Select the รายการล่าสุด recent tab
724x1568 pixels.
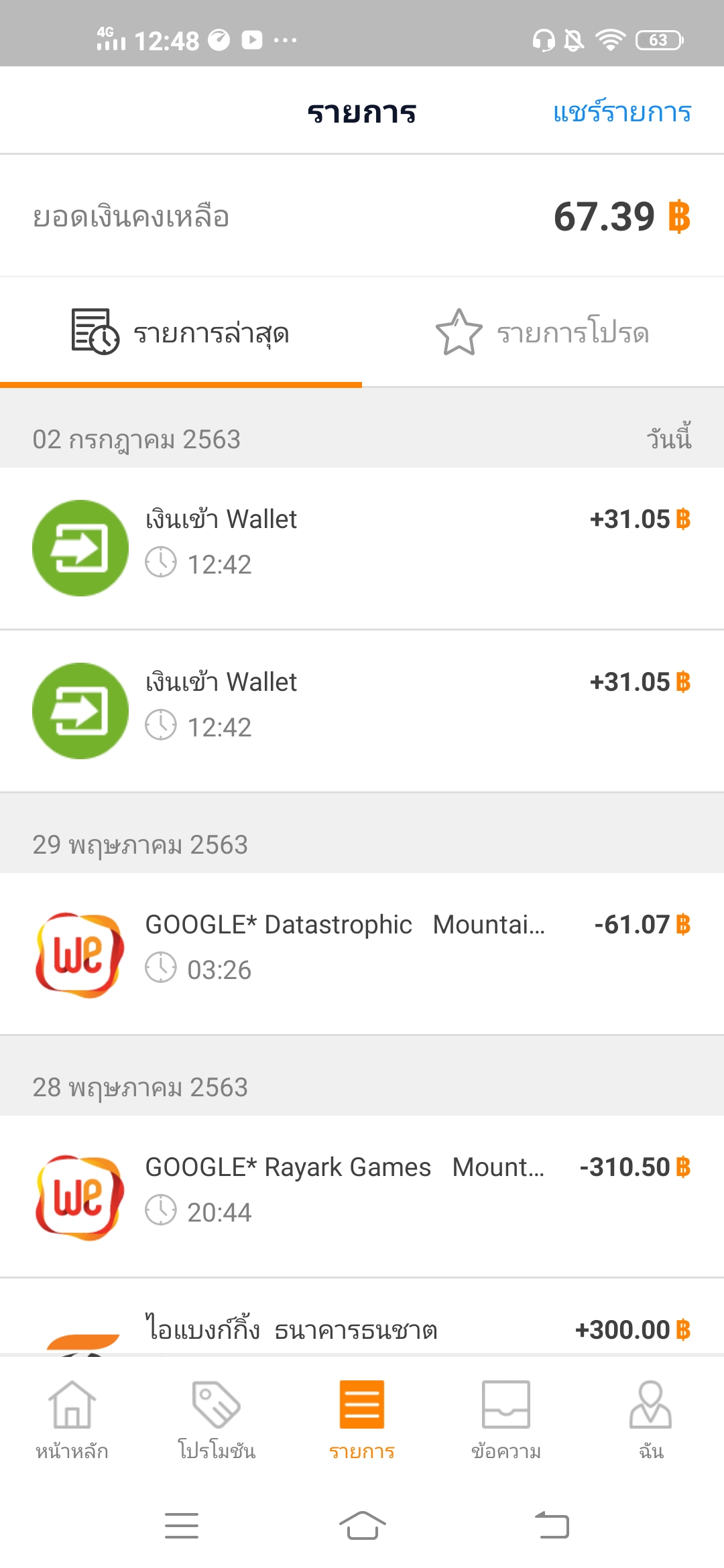[181, 333]
